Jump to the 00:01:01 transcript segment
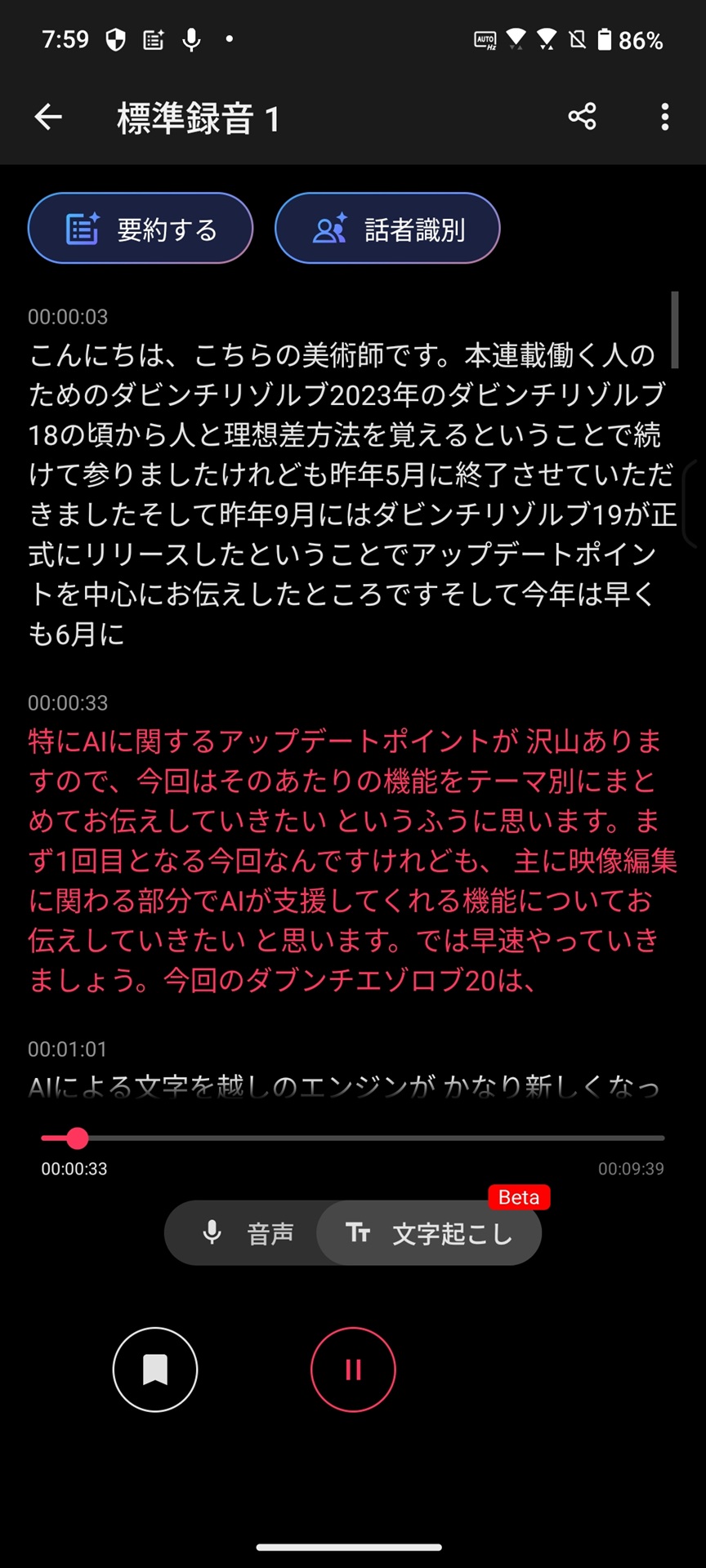This screenshot has height=1568, width=706. point(68,1049)
